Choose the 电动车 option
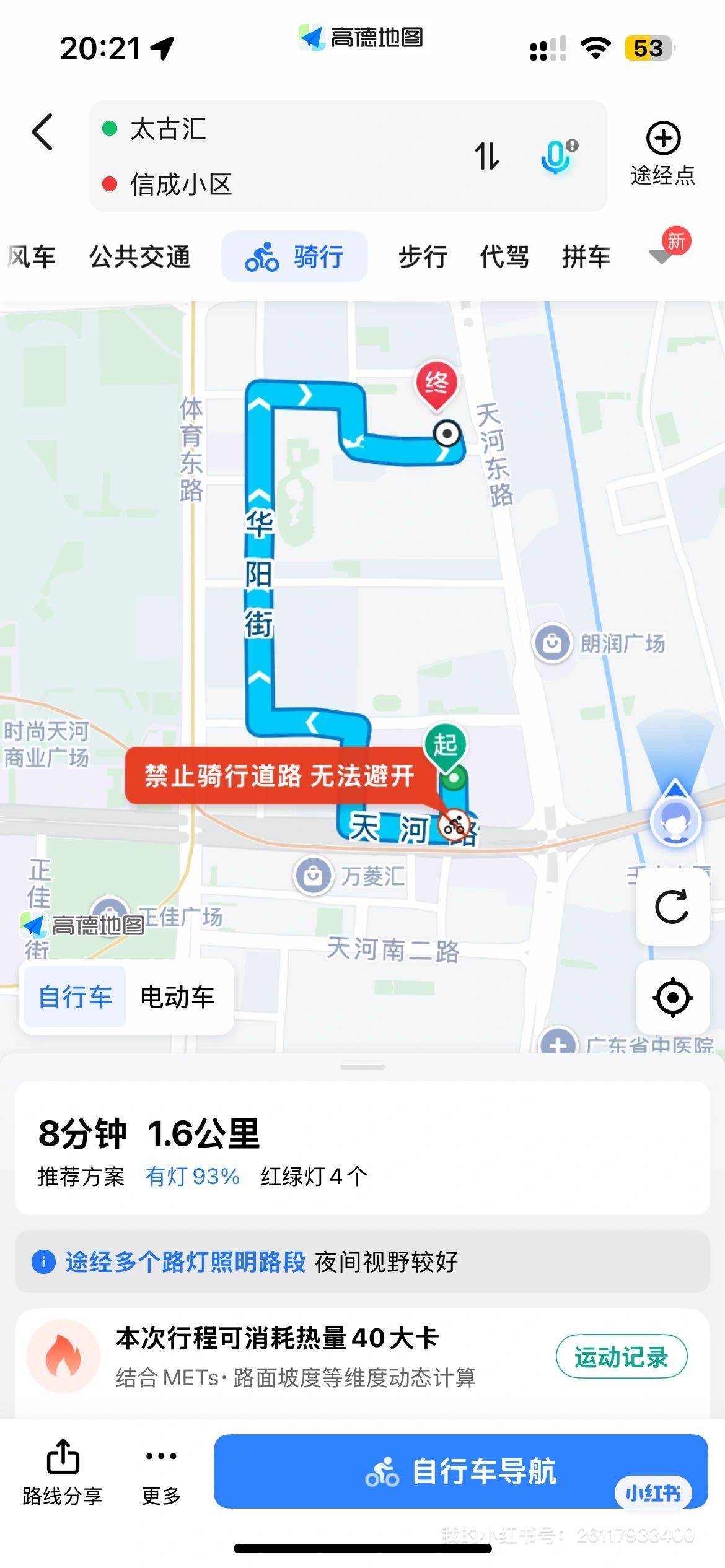The height and width of the screenshot is (1568, 725). point(177,998)
